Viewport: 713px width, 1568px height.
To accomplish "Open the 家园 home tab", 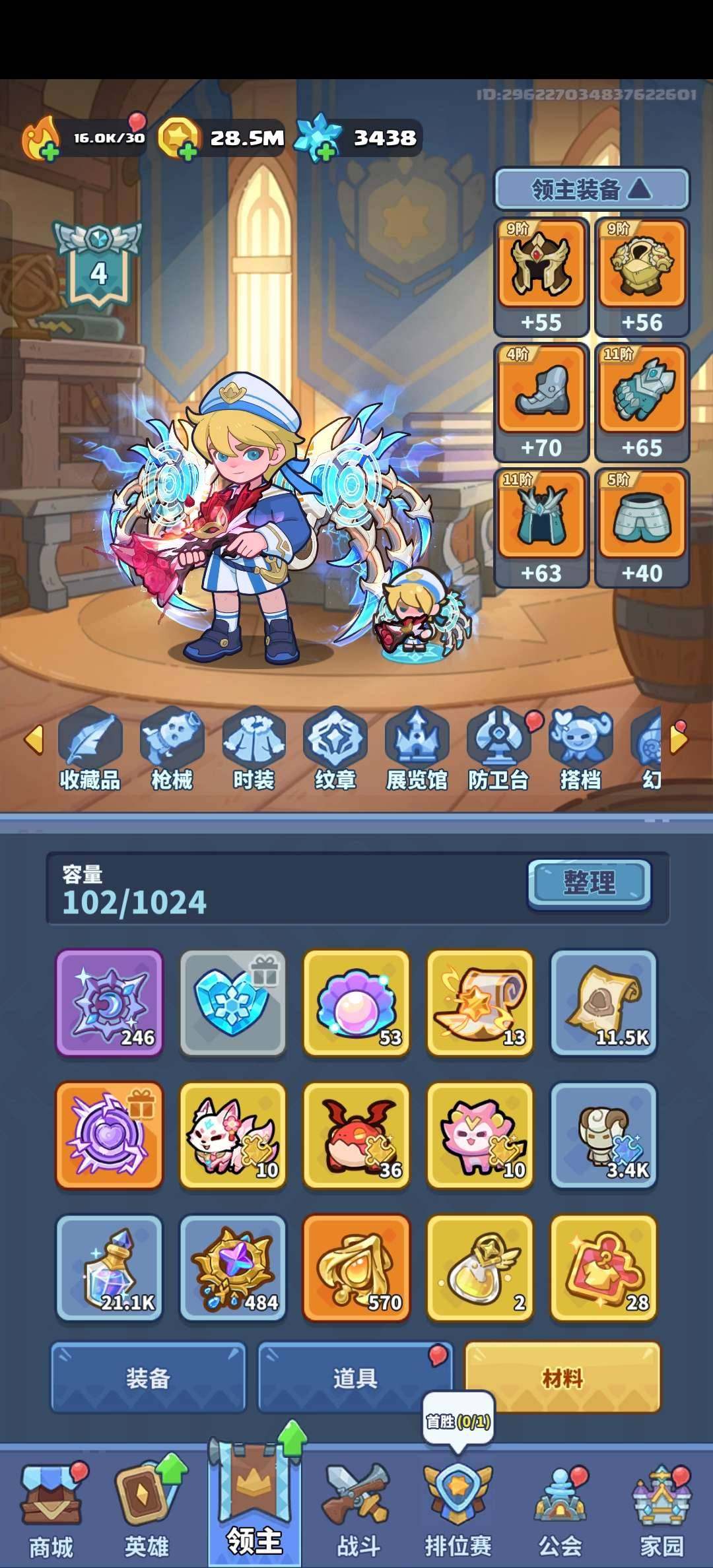I will (662, 1511).
